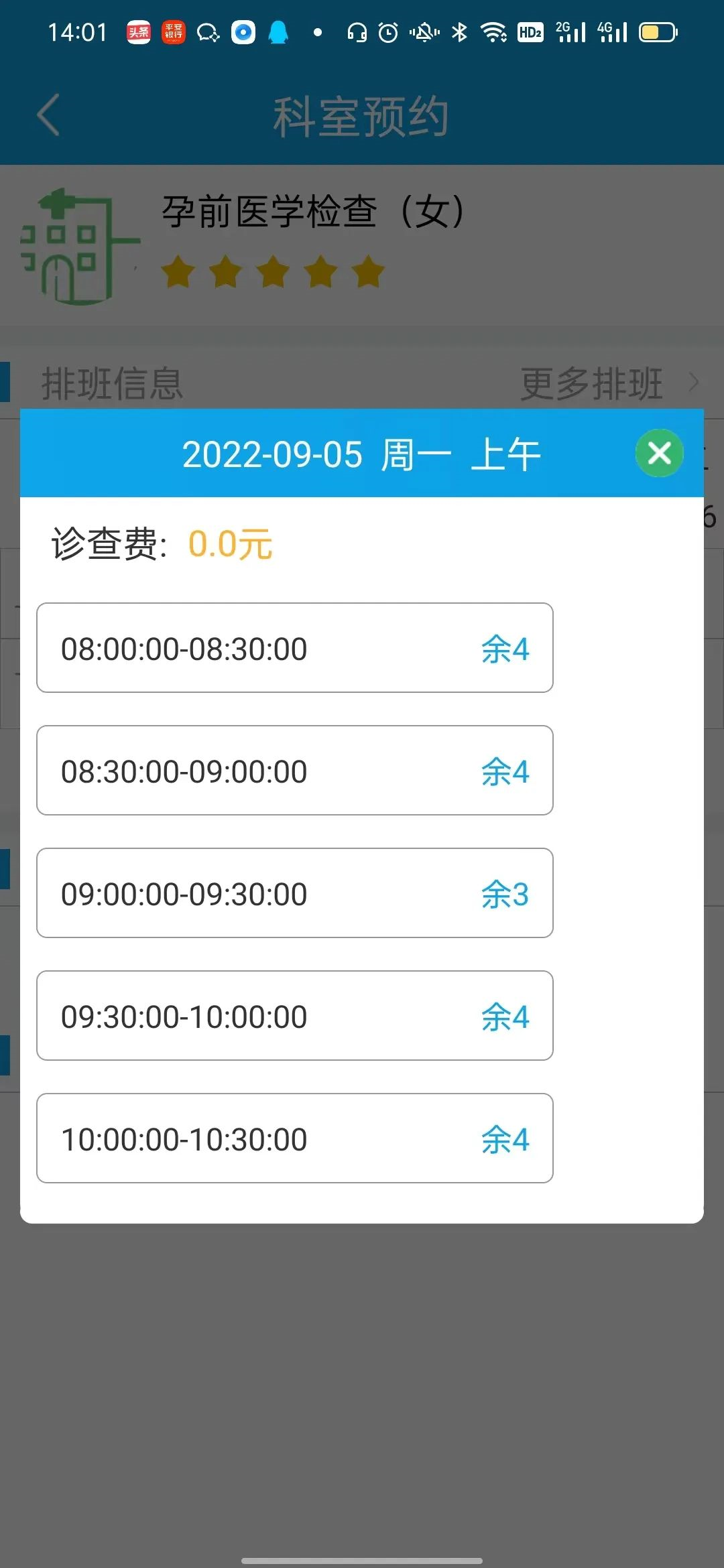Image resolution: width=724 pixels, height=1568 pixels.
Task: Close the 2022-09-05 time slot dialog
Action: pyautogui.click(x=660, y=454)
